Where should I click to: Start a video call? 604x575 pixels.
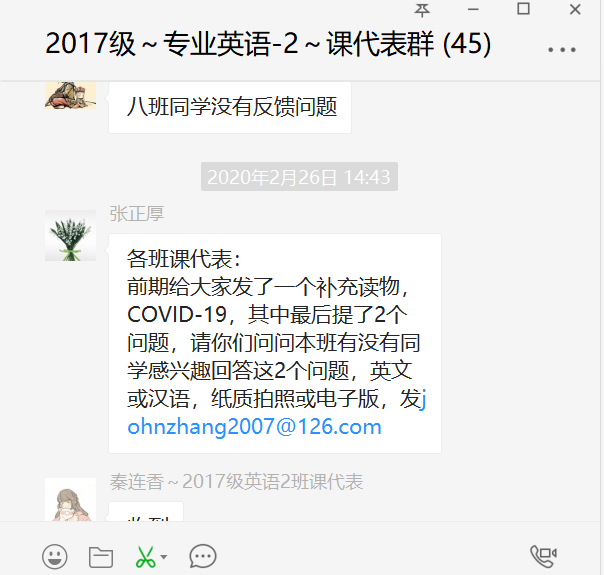[543, 556]
